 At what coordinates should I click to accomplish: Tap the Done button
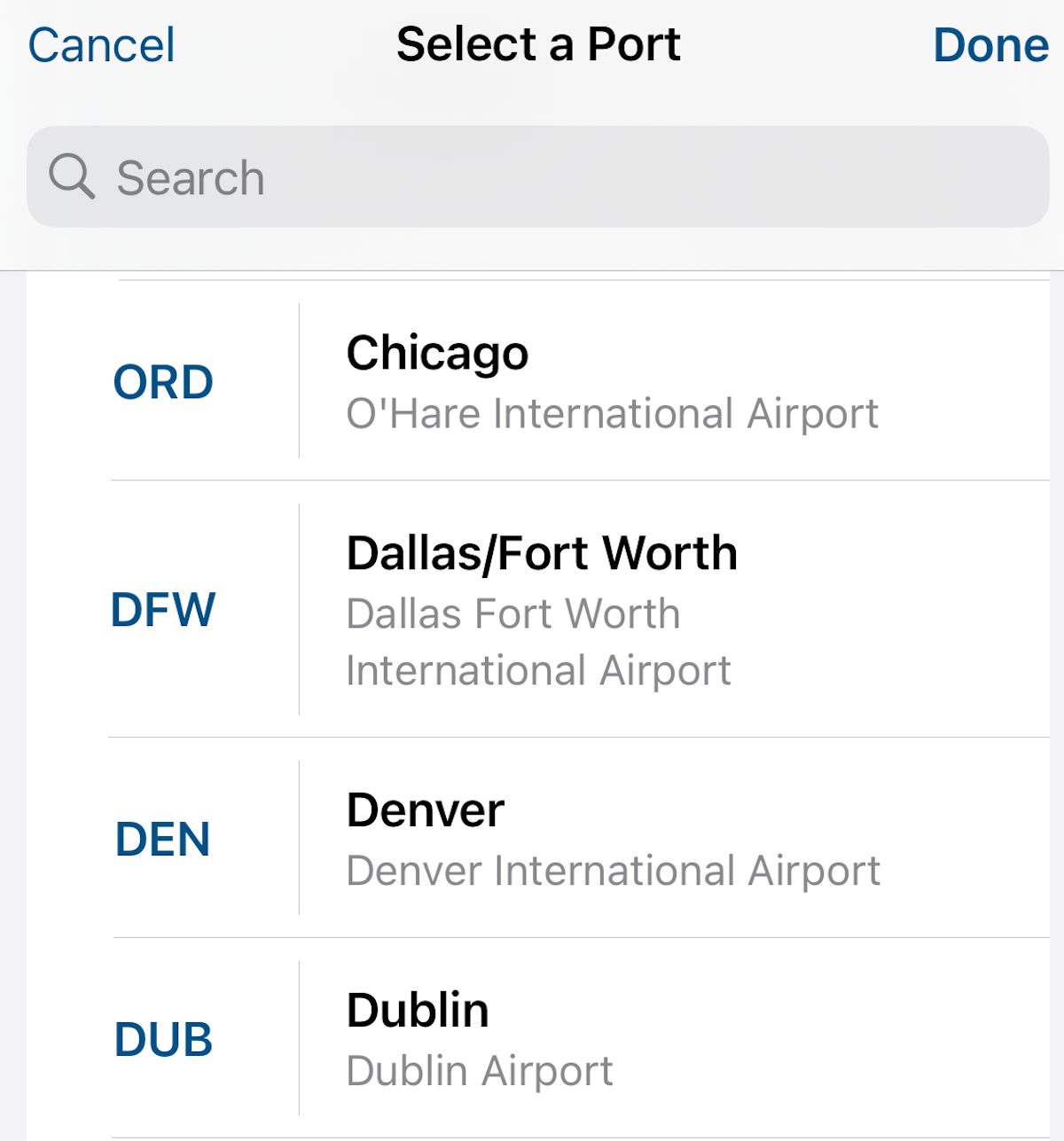pos(991,44)
